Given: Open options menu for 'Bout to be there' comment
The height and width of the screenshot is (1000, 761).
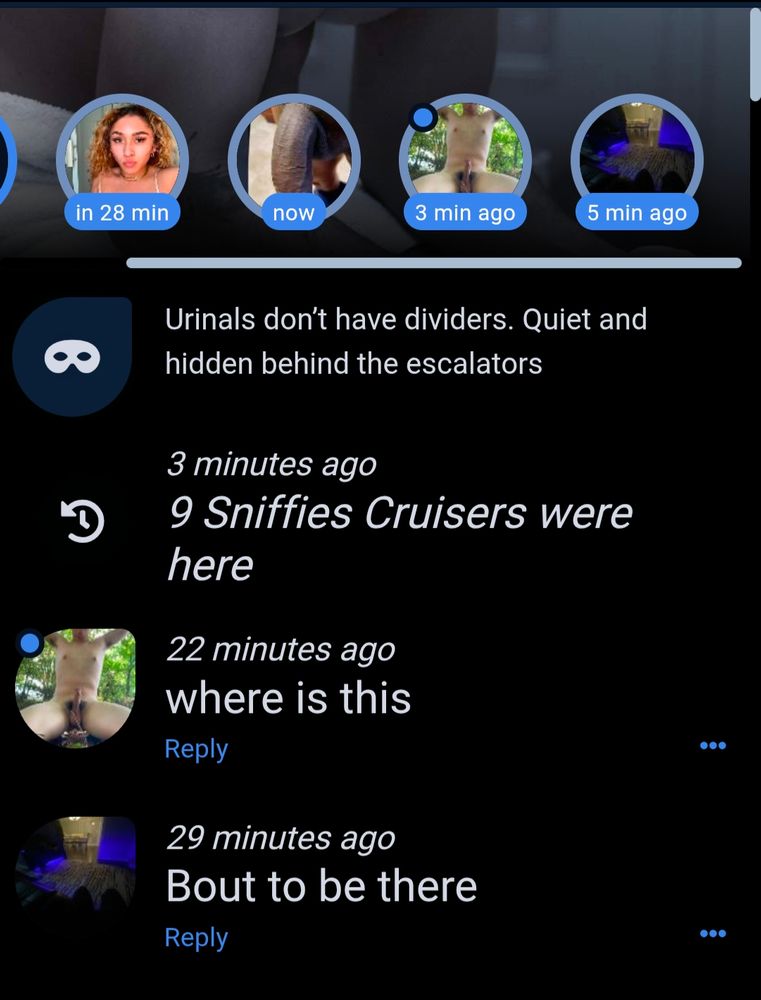Looking at the screenshot, I should pos(713,934).
